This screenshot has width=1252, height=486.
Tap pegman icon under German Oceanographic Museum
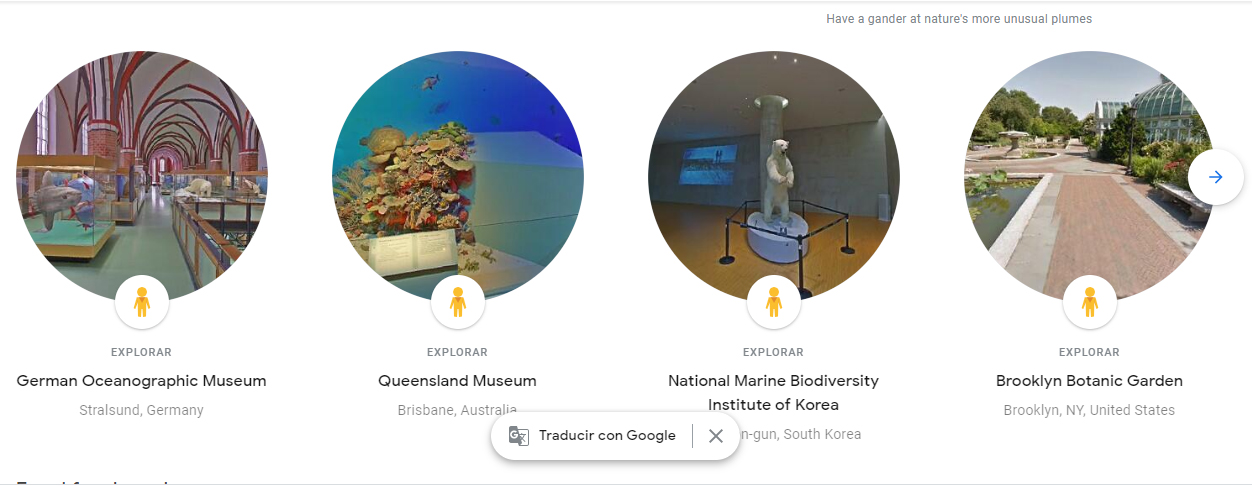142,302
